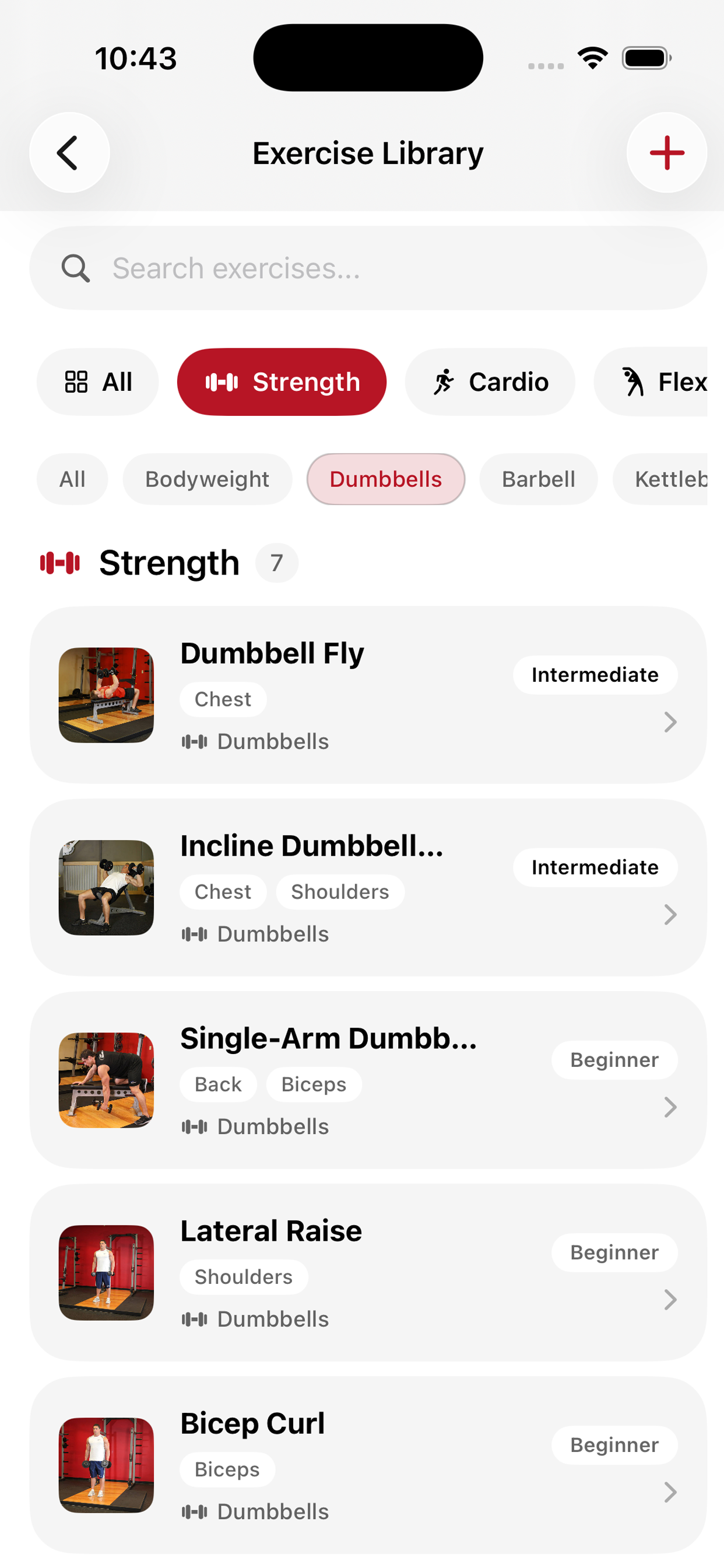This screenshot has height=1568, width=724.
Task: Click the dumbbell icon beside Strength header
Action: (x=59, y=562)
